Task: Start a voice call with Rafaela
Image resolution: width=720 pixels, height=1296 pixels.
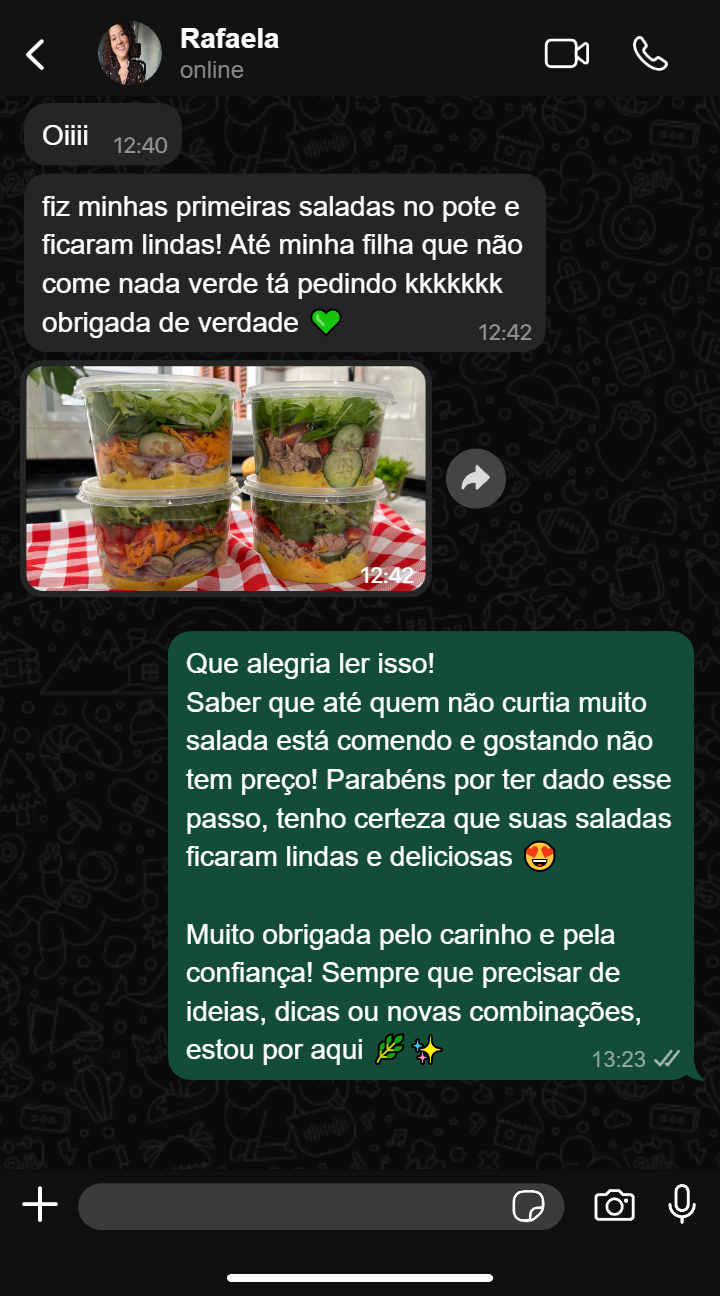Action: tap(650, 54)
